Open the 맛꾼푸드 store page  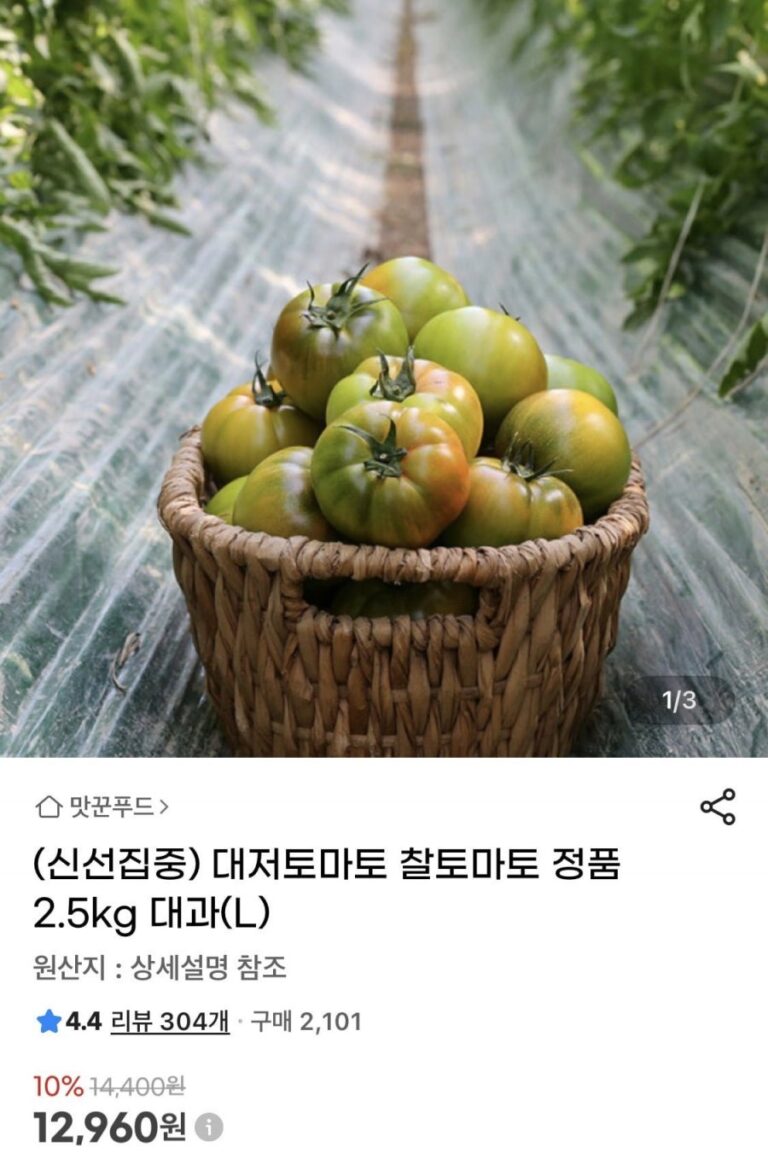coord(102,806)
